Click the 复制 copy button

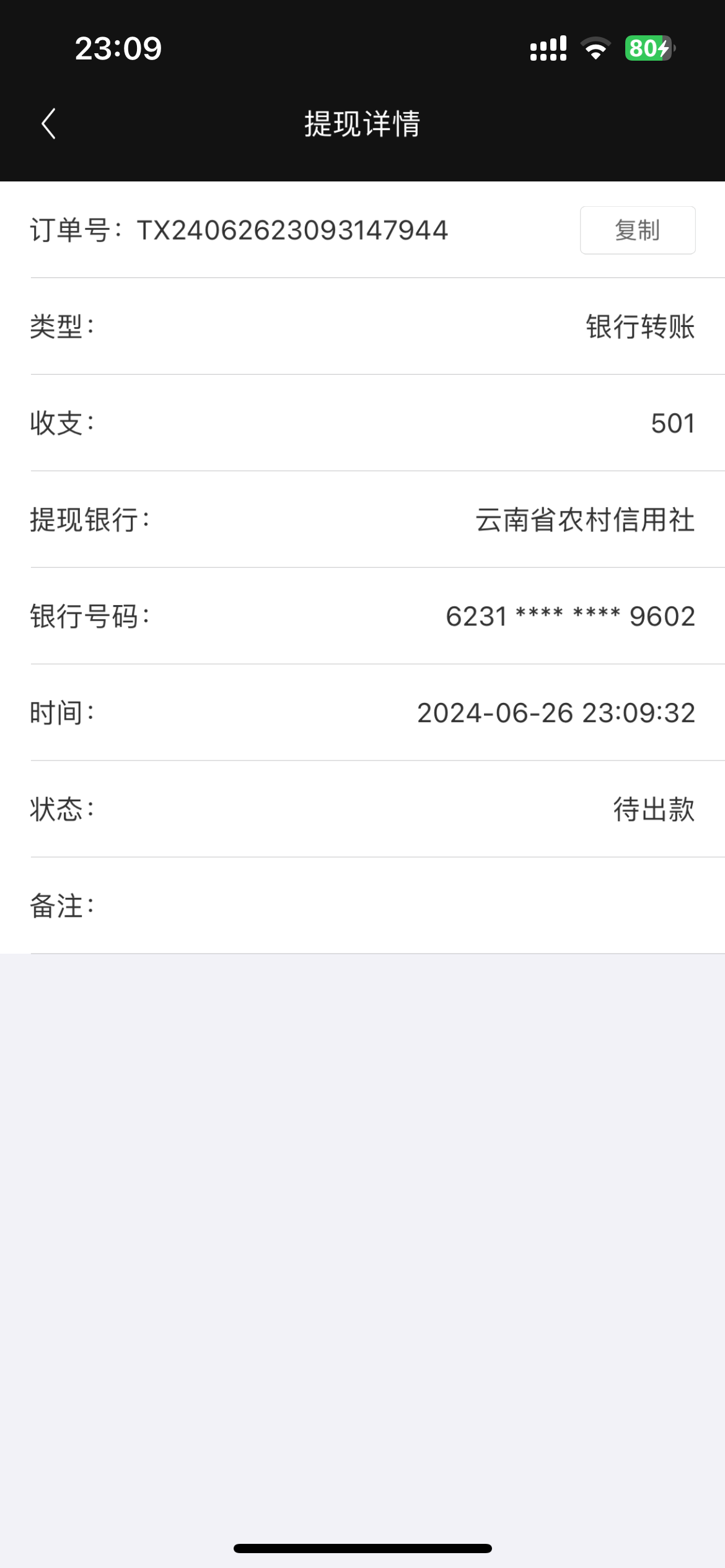(x=637, y=230)
